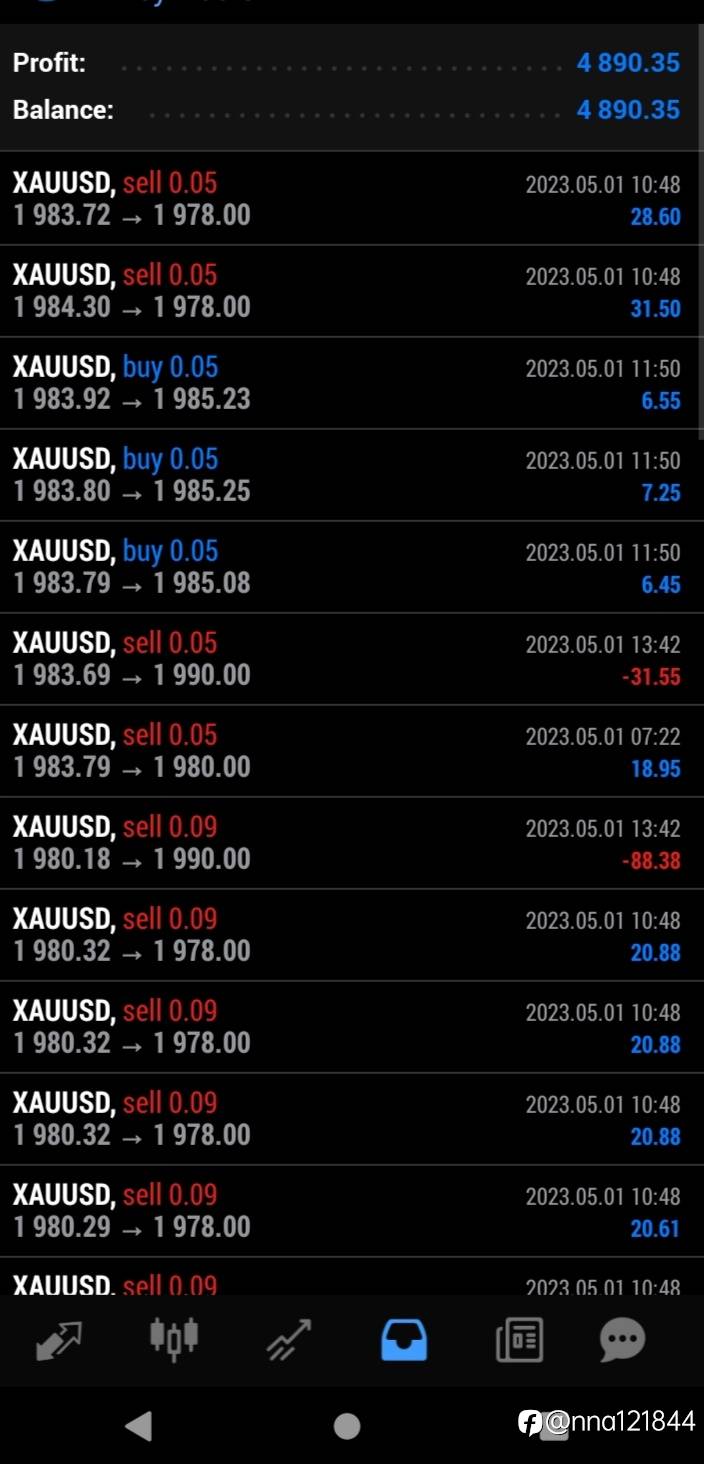Open the 07:22 sell trade with 18.95 profit

point(352,751)
